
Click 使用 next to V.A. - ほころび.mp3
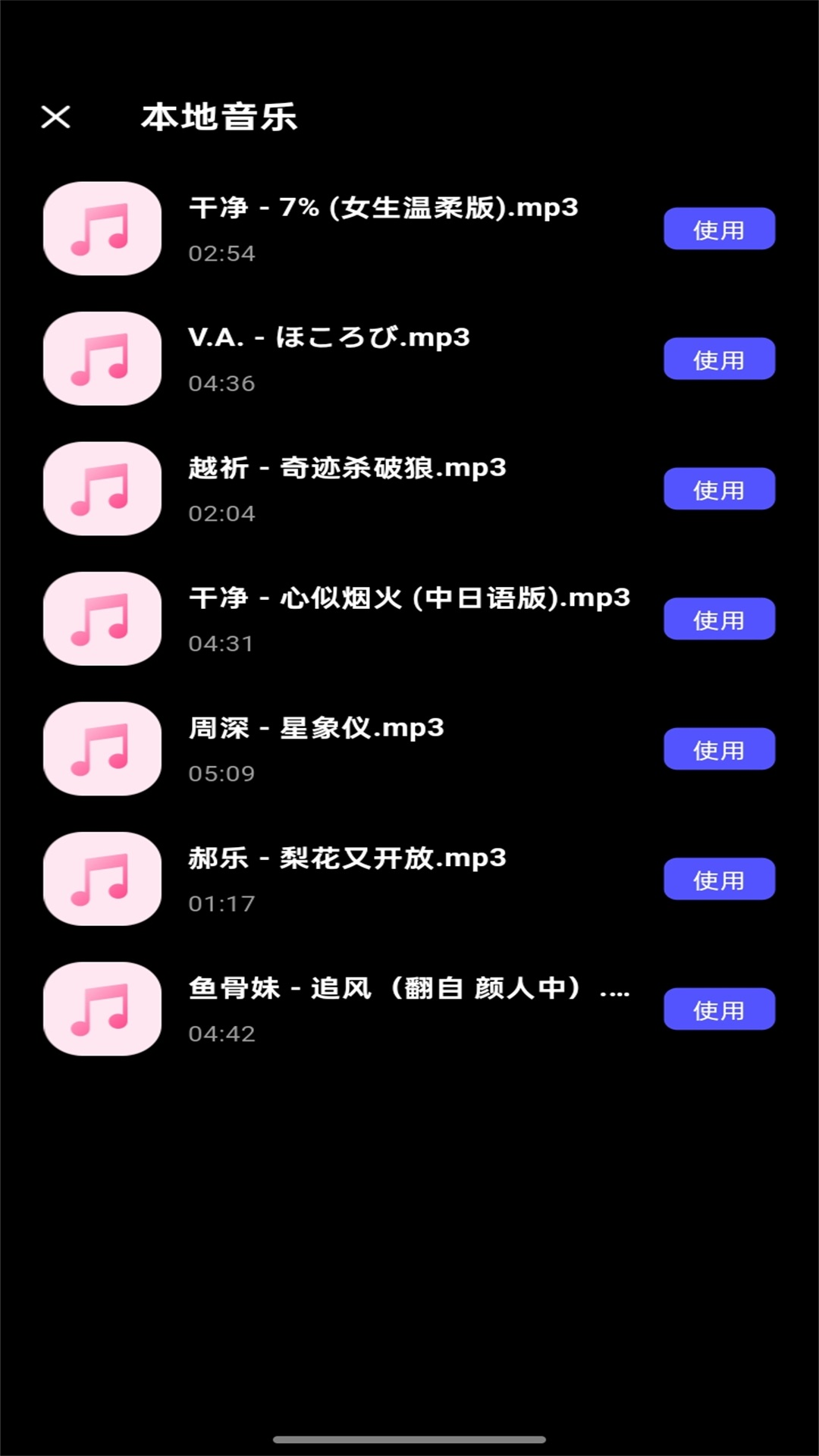(x=719, y=358)
